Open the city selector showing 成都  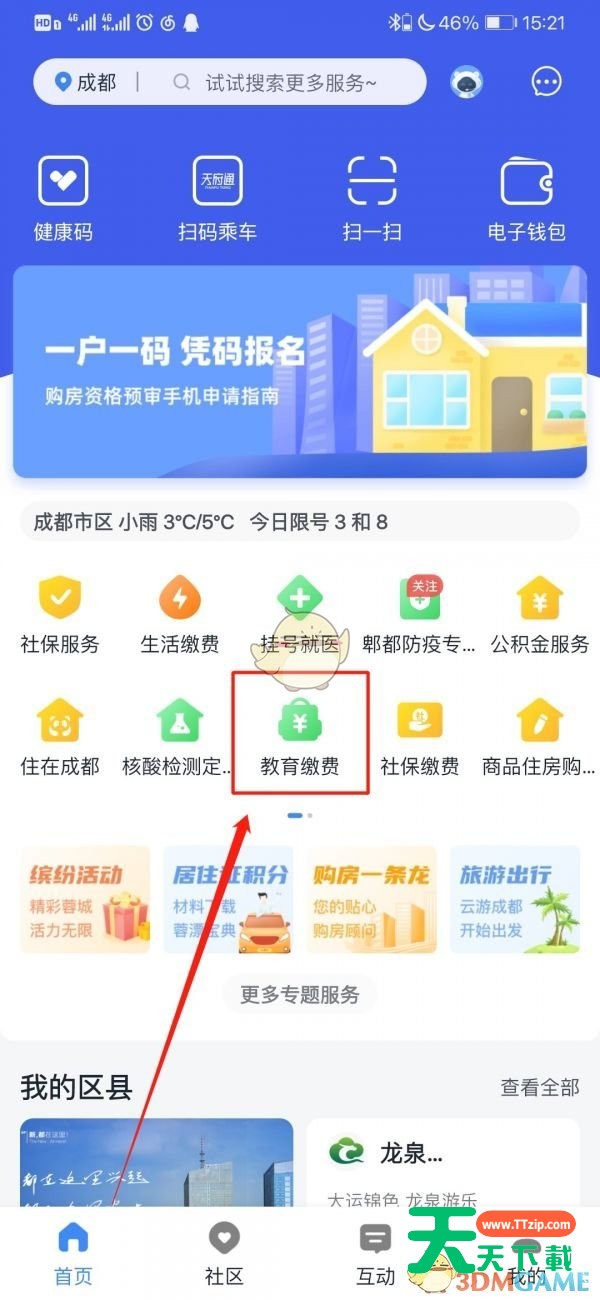pos(87,83)
